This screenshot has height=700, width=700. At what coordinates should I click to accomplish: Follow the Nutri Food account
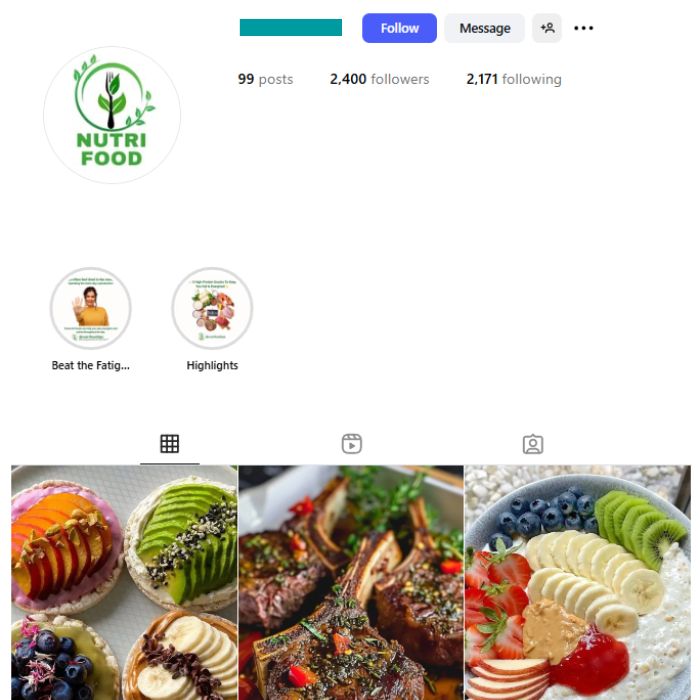[399, 28]
